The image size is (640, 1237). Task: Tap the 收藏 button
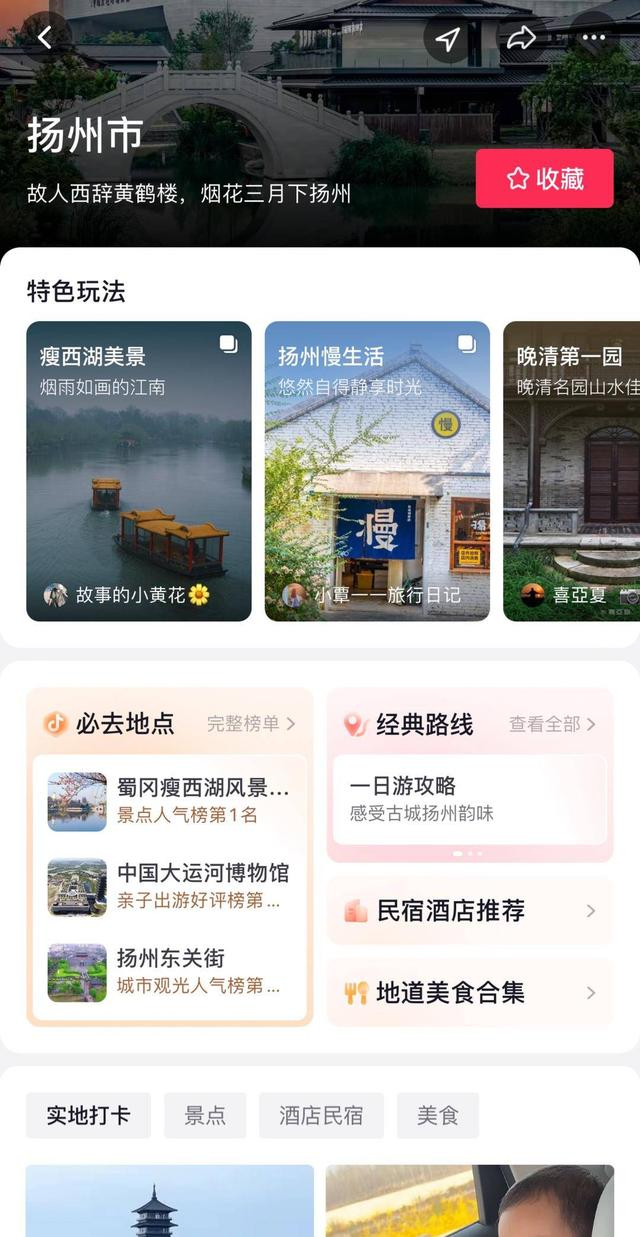(x=544, y=179)
